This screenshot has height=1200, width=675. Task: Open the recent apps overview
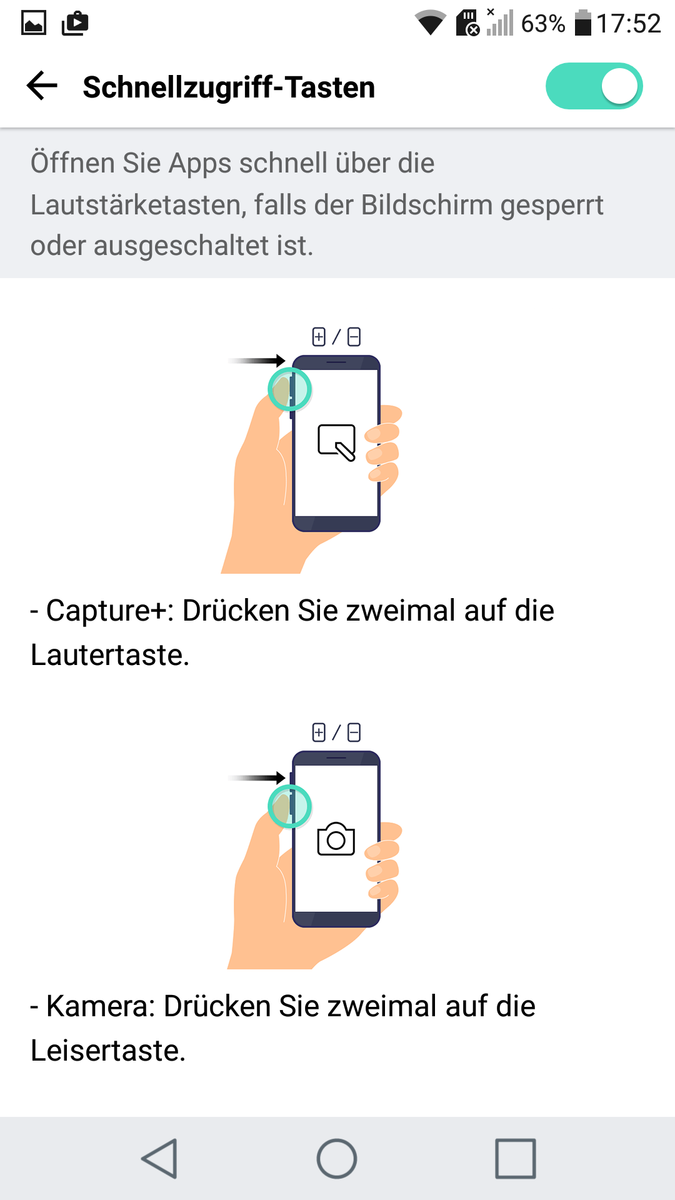[515, 1158]
